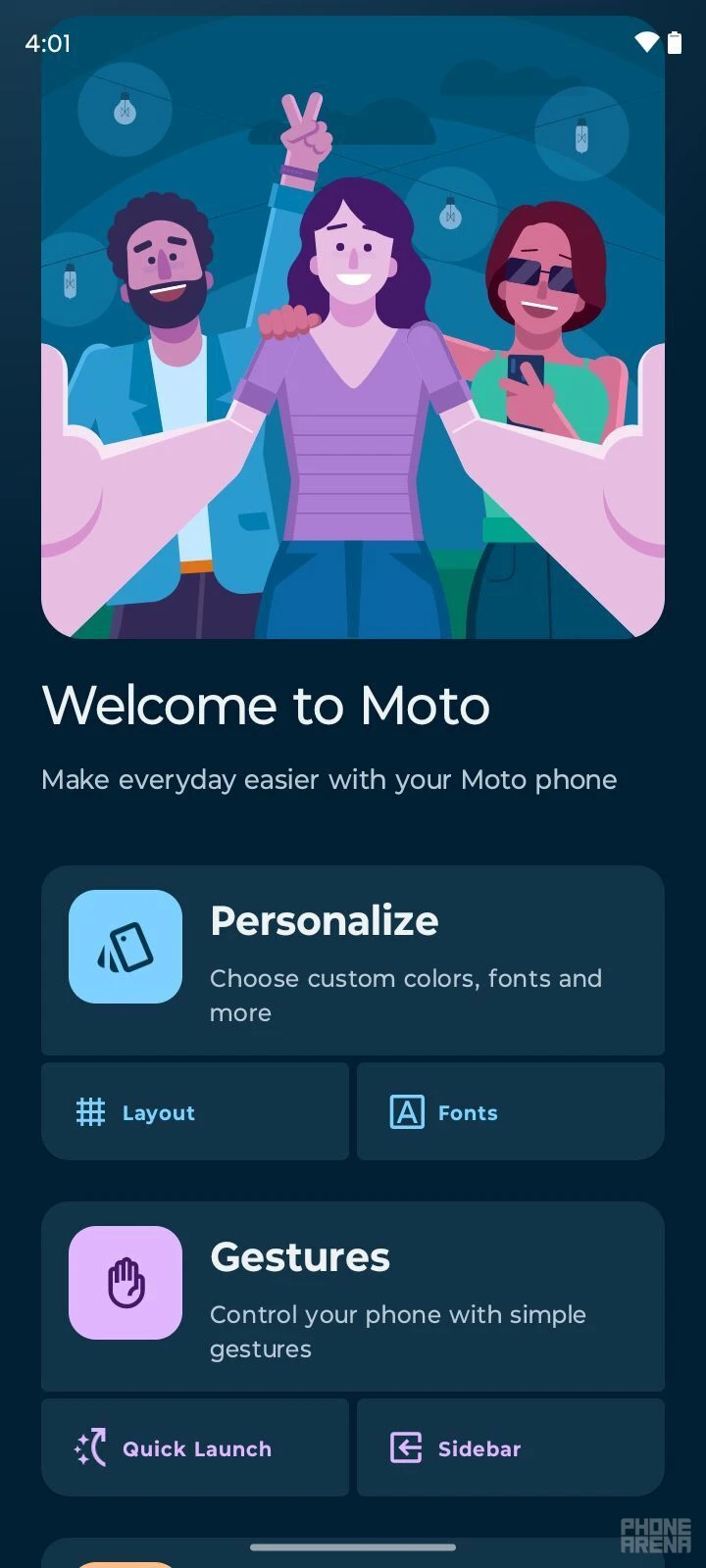Open Quick Launch gesture settings
This screenshot has height=1568, width=706.
click(195, 1447)
